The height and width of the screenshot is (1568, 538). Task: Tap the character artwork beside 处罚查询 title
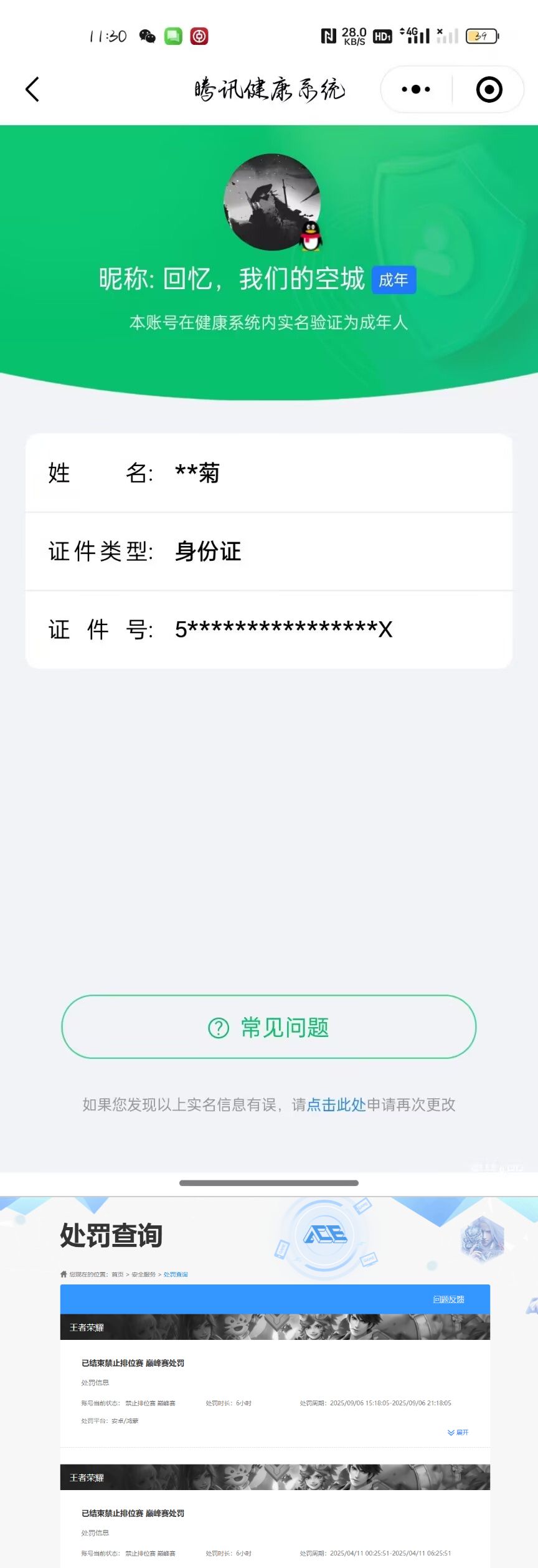(x=483, y=1240)
